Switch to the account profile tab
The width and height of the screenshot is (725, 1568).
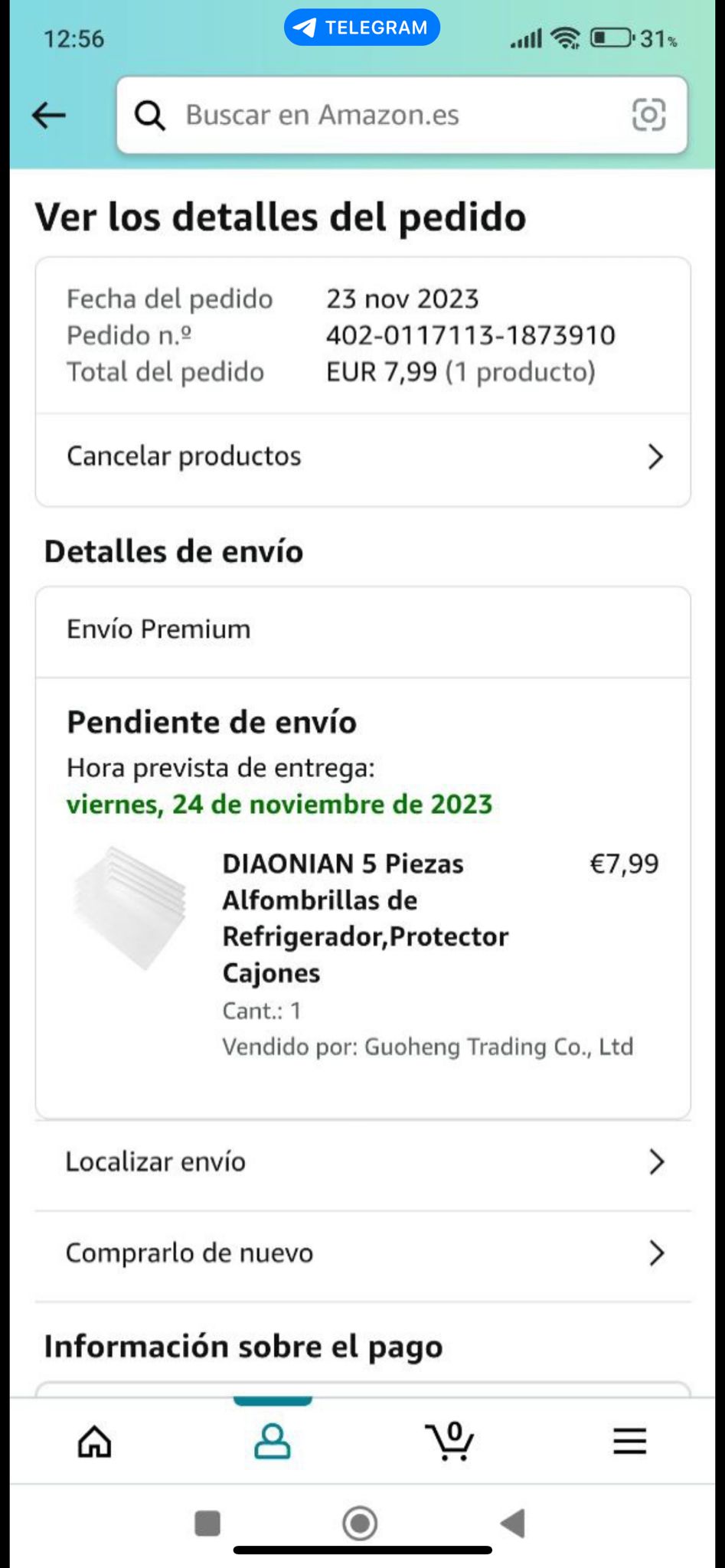tap(272, 1442)
